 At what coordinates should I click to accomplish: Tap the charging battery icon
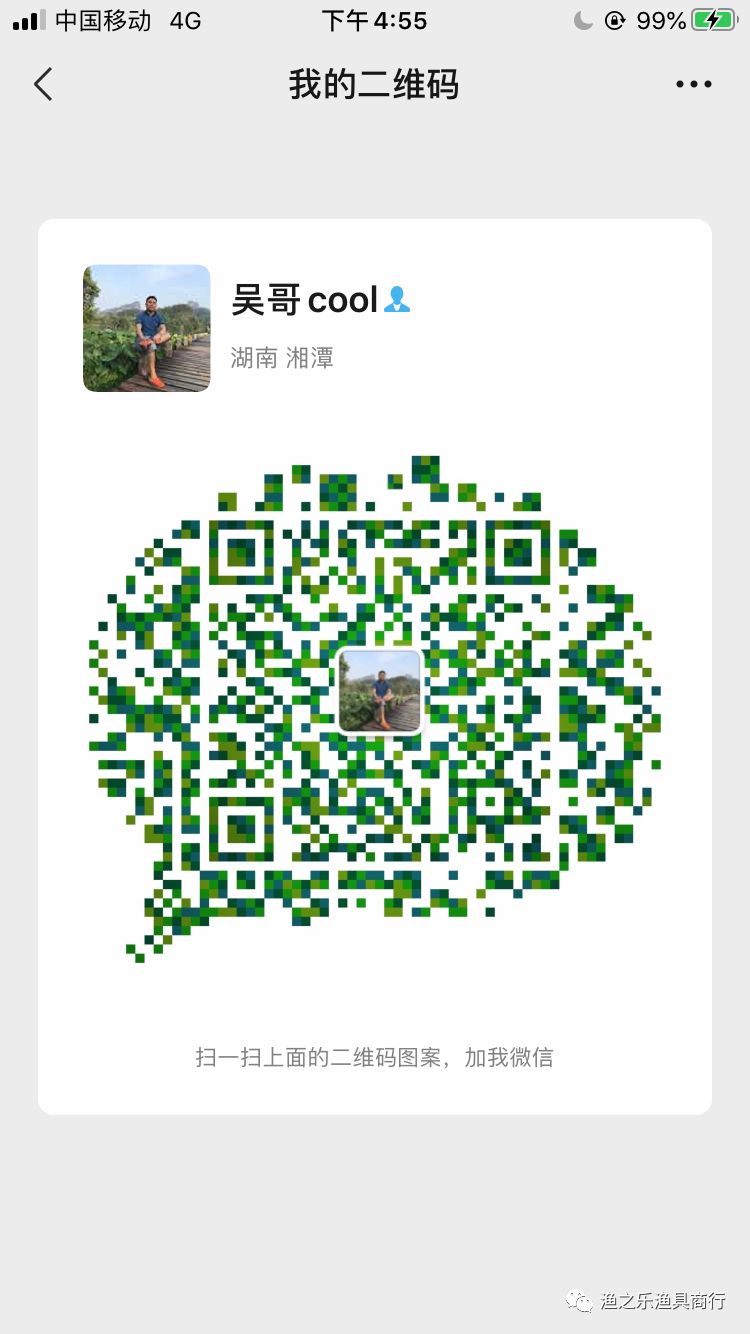tap(715, 18)
